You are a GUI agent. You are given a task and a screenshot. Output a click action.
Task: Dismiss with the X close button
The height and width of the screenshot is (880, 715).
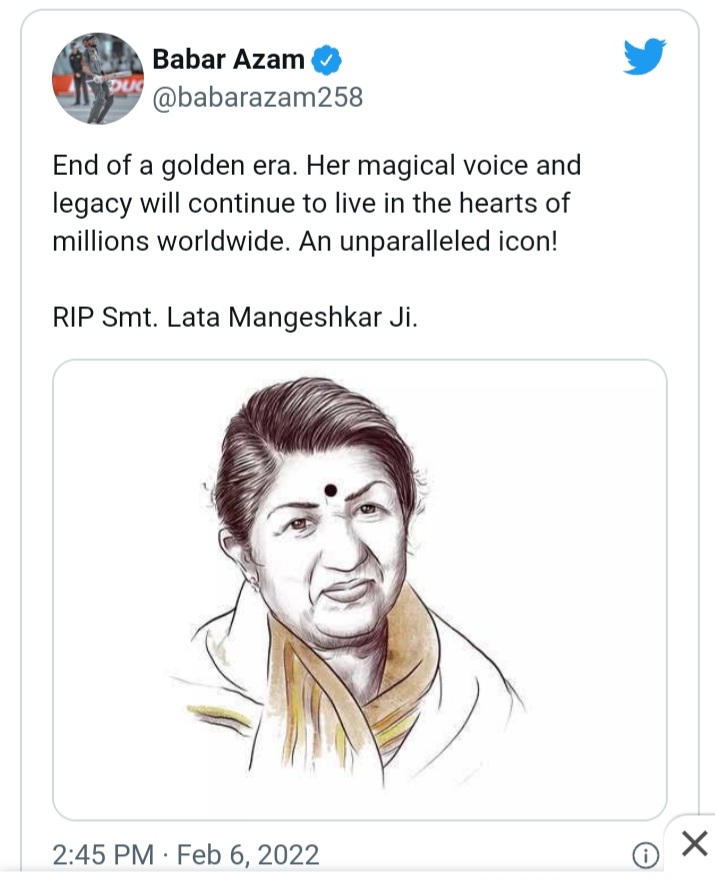click(x=694, y=843)
